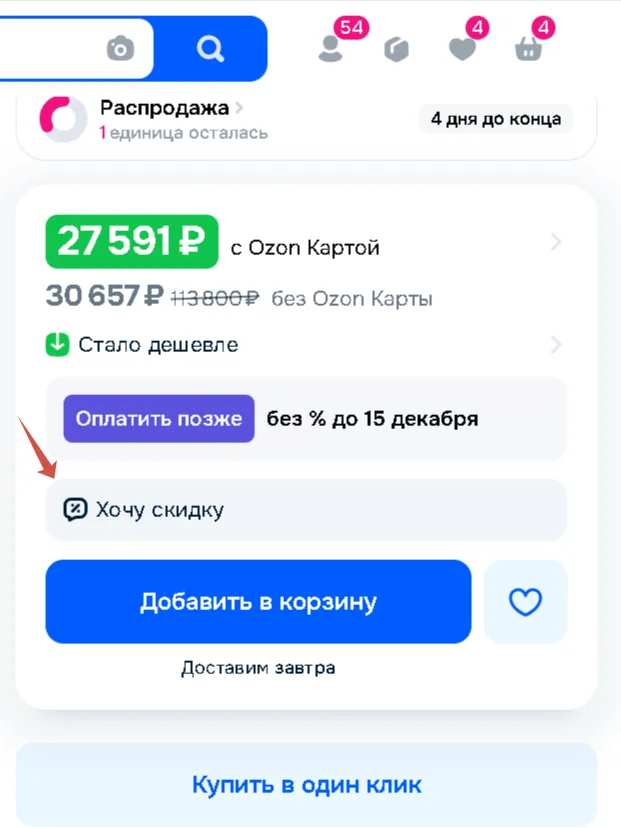Open the profile icon with 54 badge

[331, 48]
